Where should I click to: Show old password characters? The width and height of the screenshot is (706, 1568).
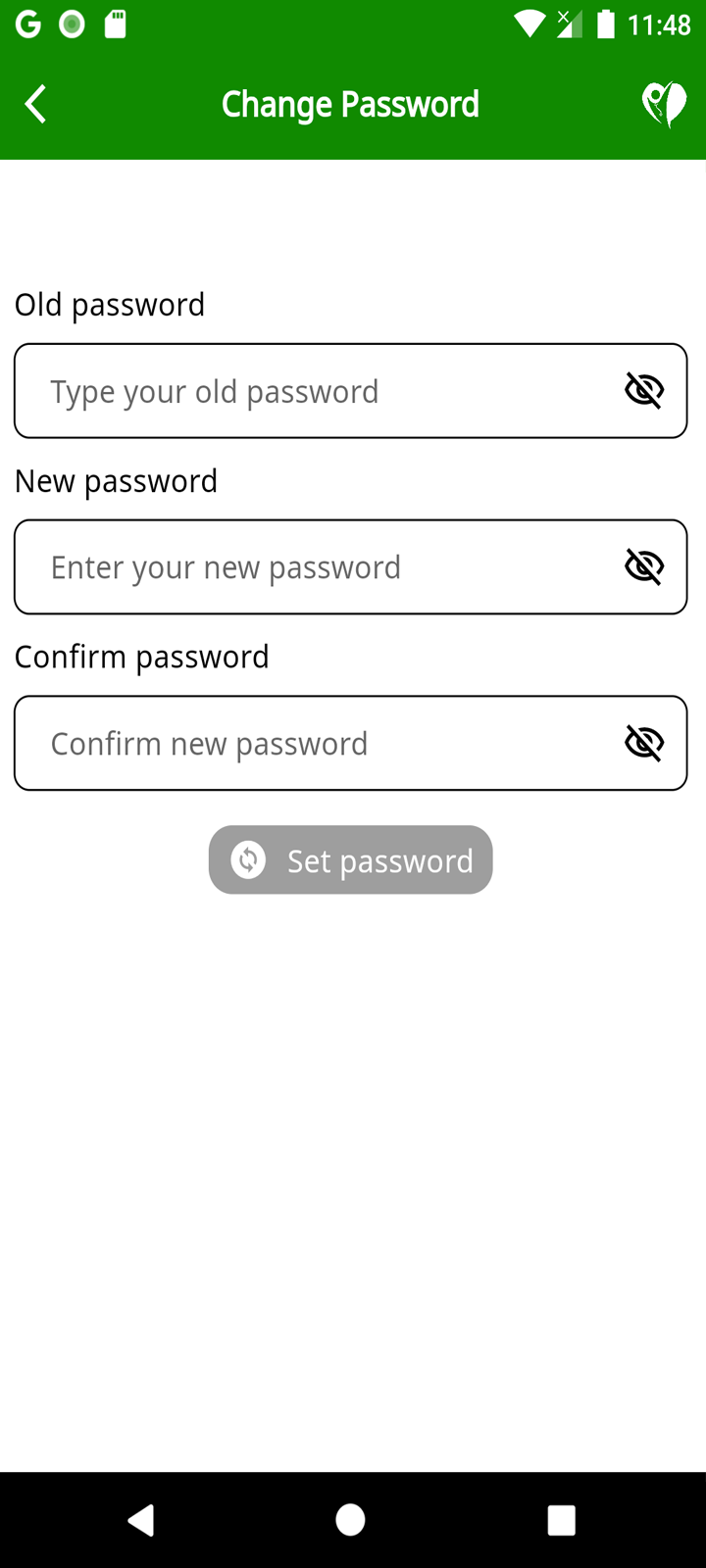tap(644, 391)
